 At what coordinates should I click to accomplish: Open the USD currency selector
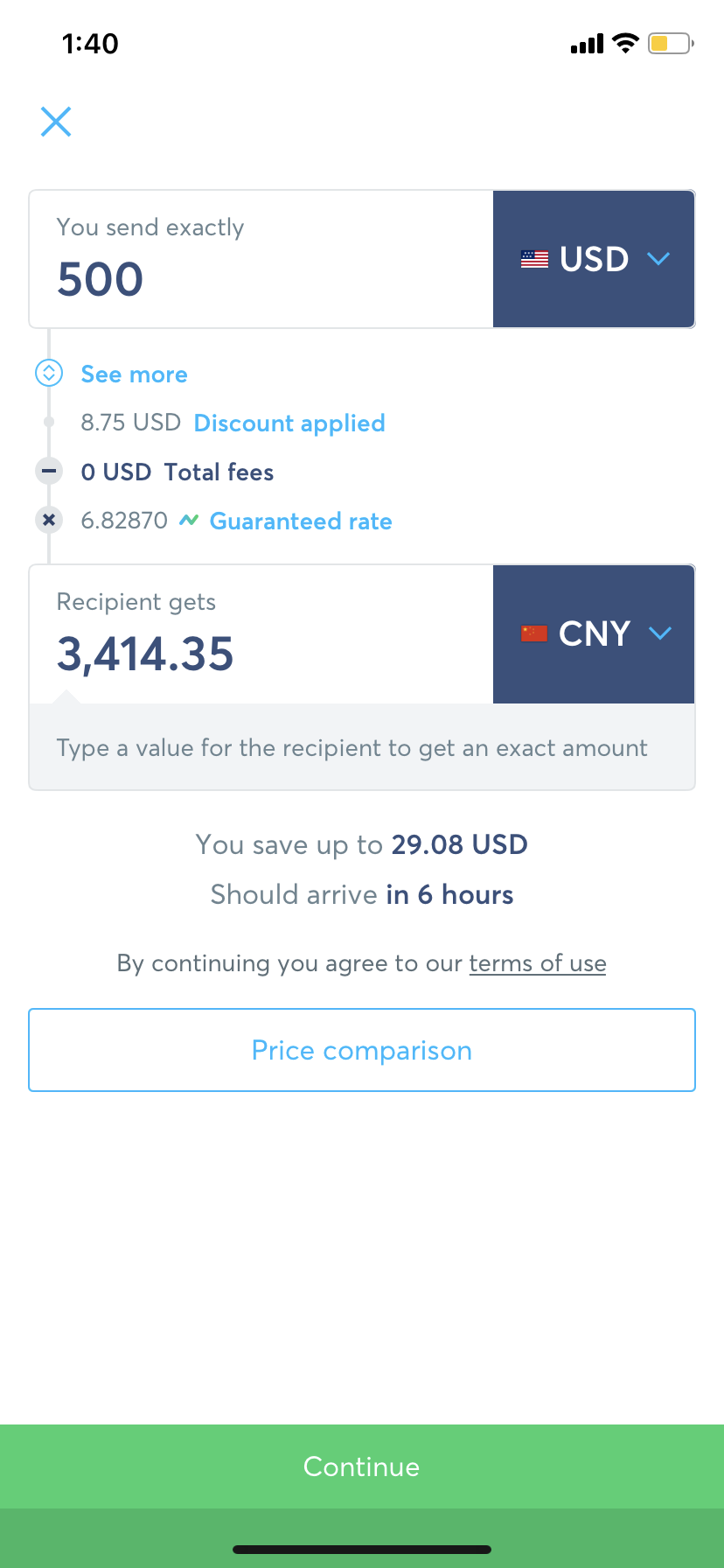pyautogui.click(x=595, y=259)
